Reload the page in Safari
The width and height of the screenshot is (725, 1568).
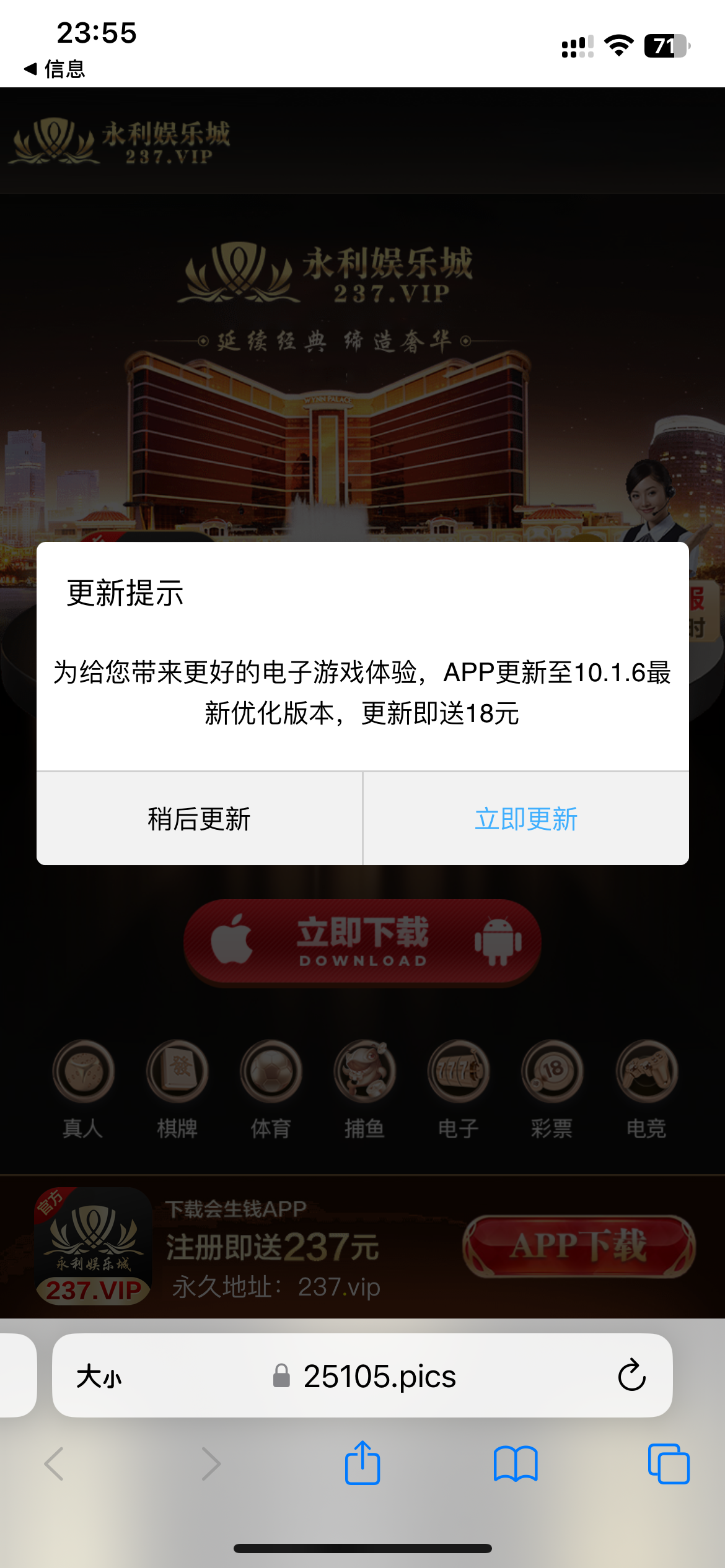point(631,1375)
